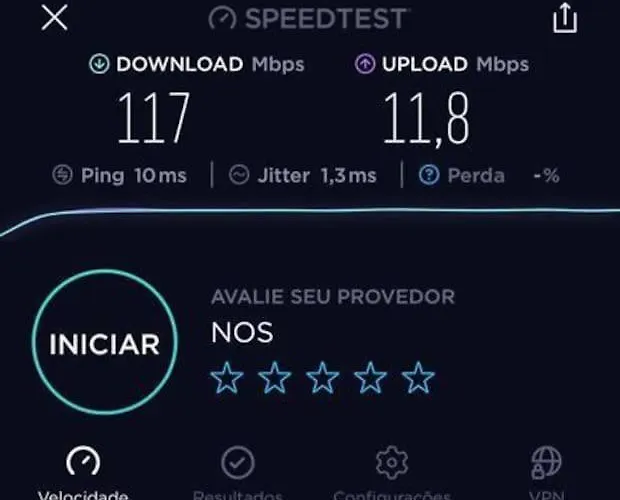The width and height of the screenshot is (620, 500).
Task: Rate provider NOS one star
Action: tap(227, 378)
